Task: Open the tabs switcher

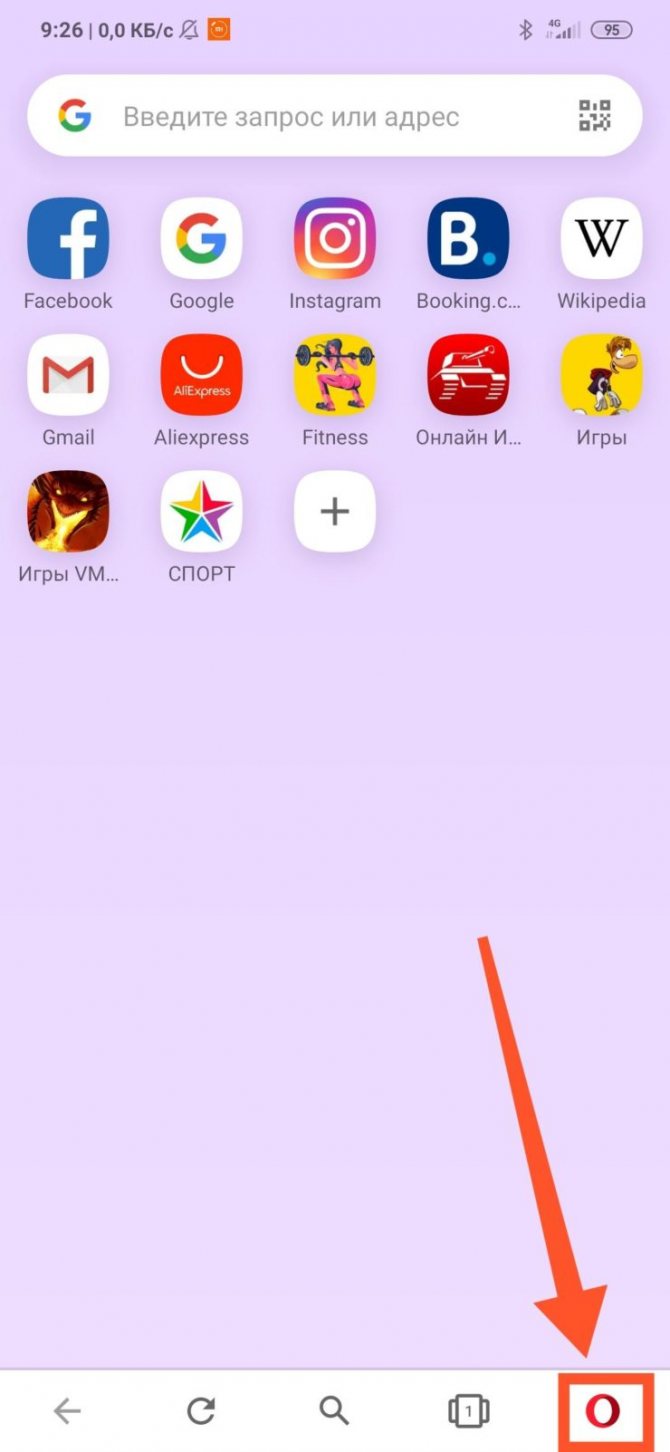Action: click(x=468, y=1411)
